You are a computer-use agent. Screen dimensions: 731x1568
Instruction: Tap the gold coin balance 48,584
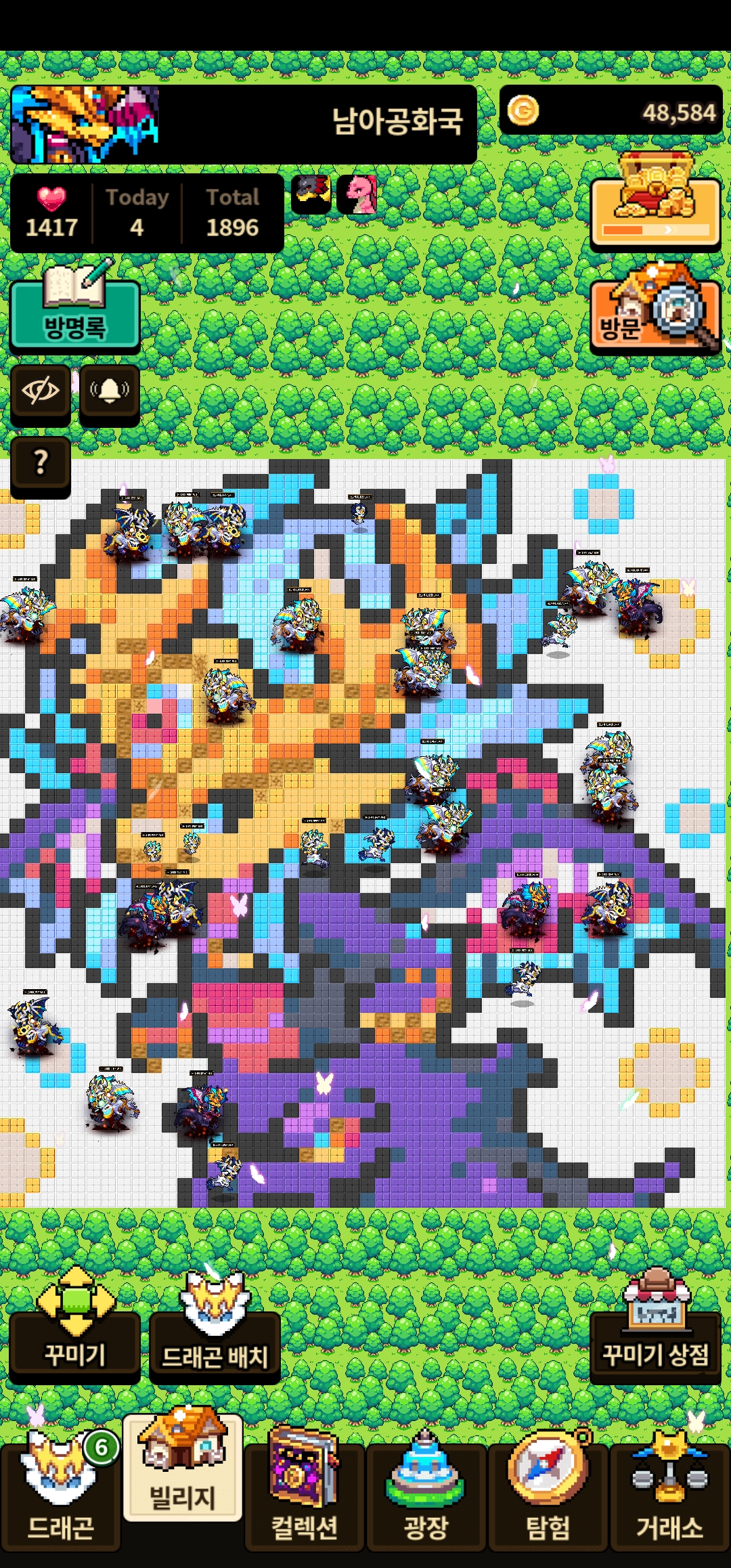(x=611, y=111)
